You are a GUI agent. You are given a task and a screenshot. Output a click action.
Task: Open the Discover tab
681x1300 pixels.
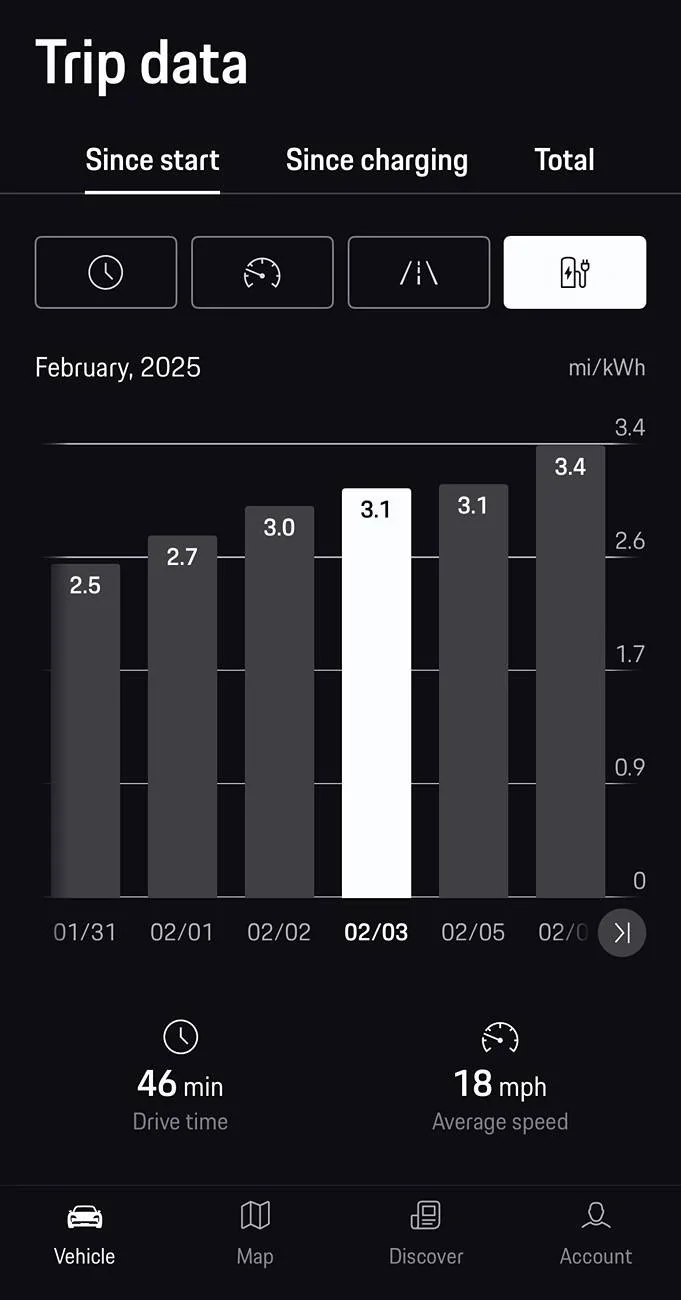pyautogui.click(x=426, y=1234)
